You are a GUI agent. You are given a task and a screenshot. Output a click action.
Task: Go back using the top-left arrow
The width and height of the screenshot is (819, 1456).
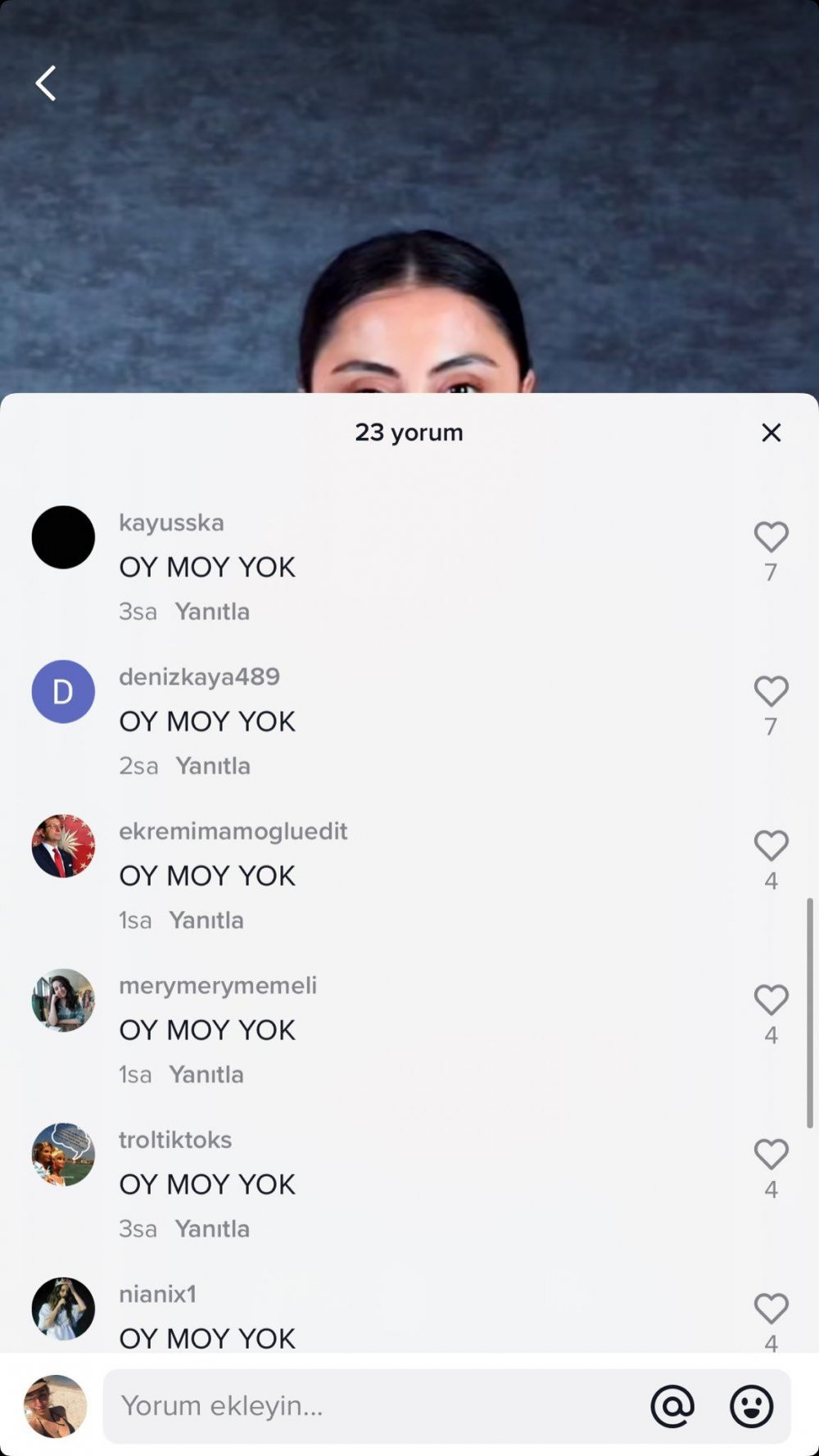coord(46,84)
